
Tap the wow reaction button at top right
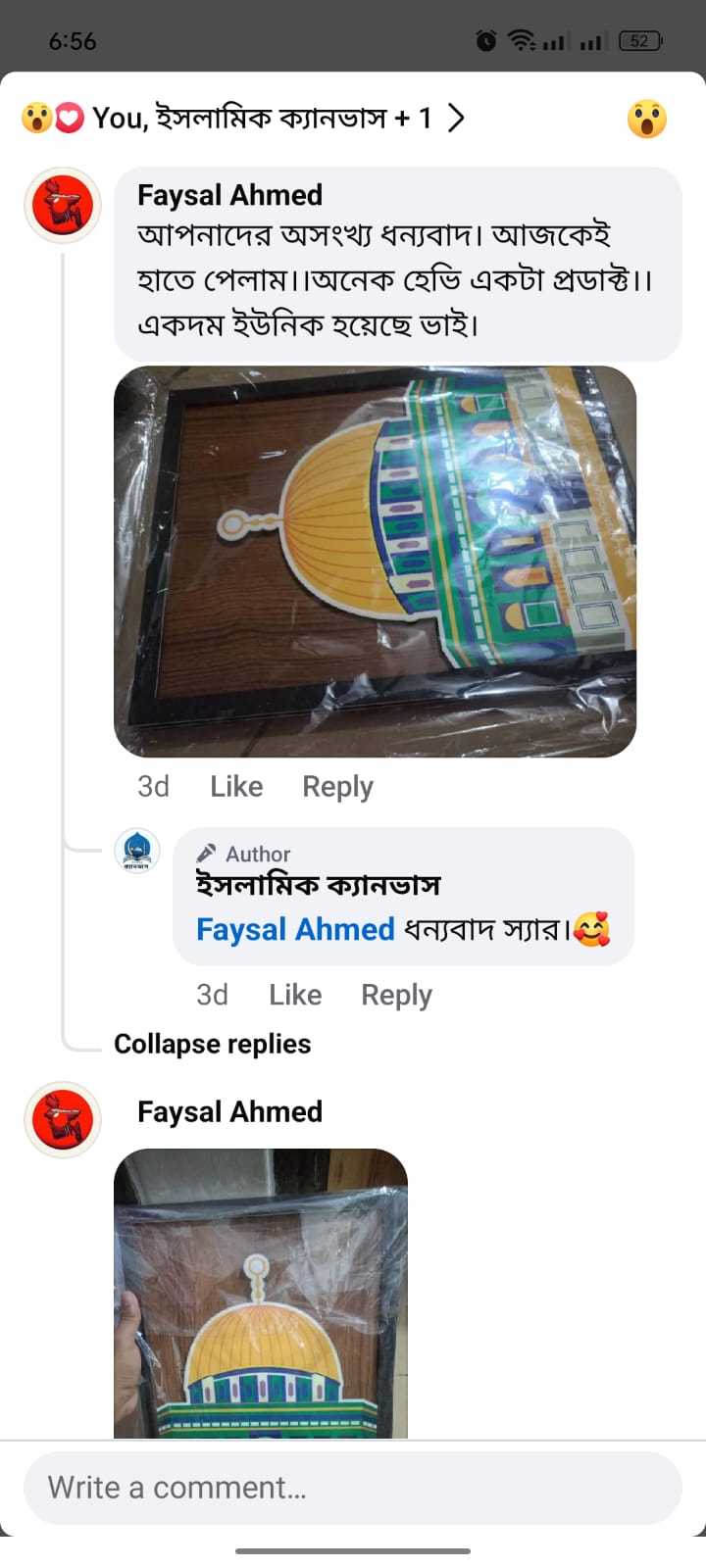pos(646,120)
